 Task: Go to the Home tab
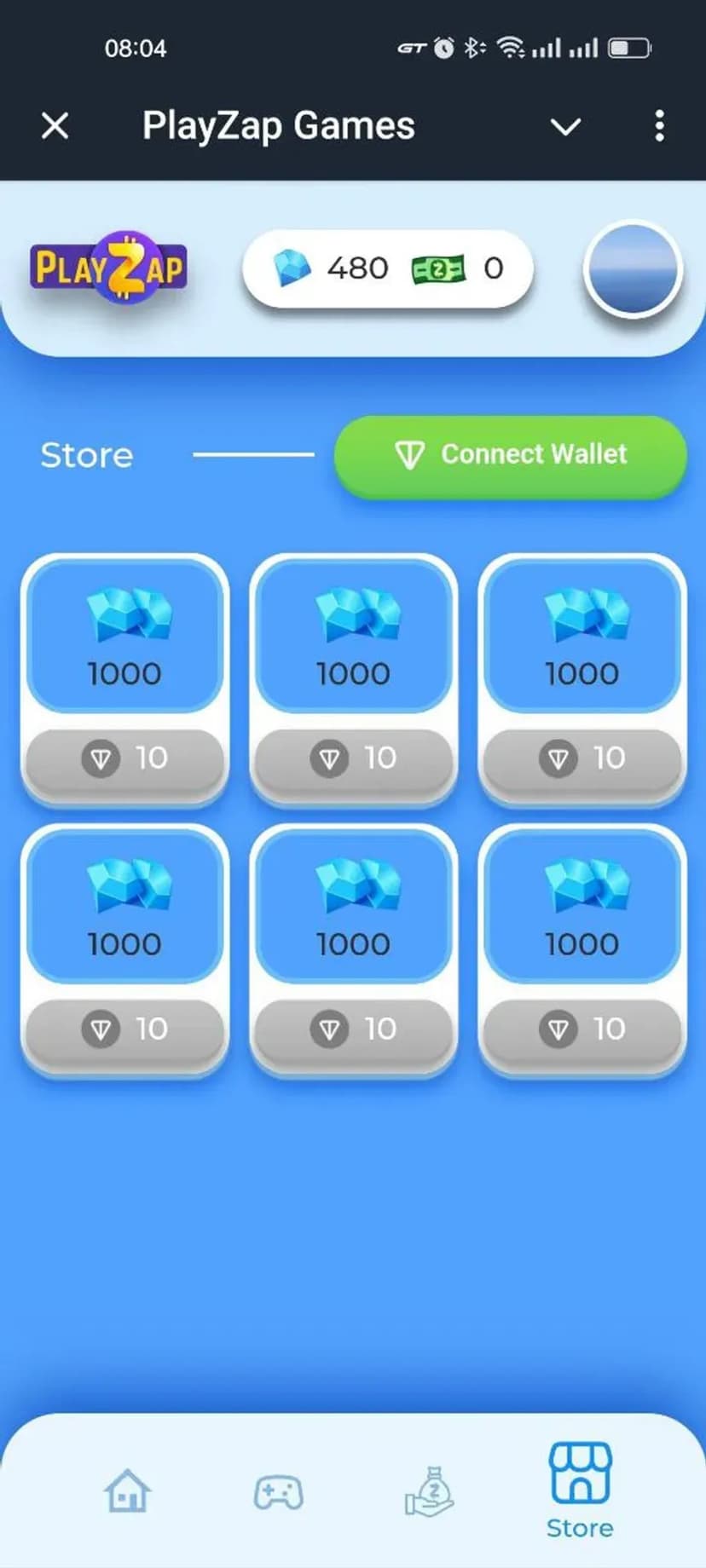(128, 1491)
